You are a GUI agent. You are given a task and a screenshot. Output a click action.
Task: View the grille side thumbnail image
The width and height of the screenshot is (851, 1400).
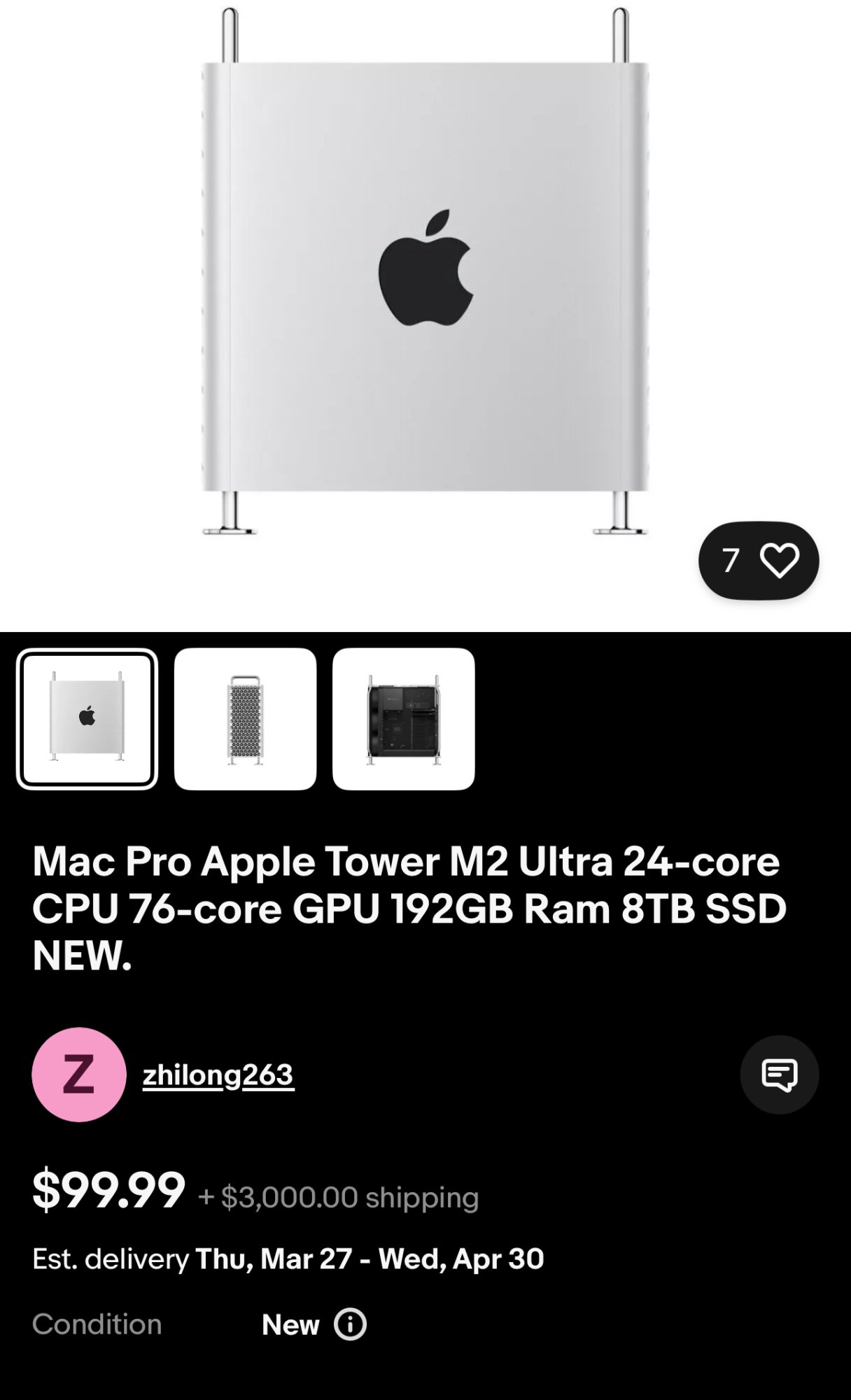[x=245, y=719]
